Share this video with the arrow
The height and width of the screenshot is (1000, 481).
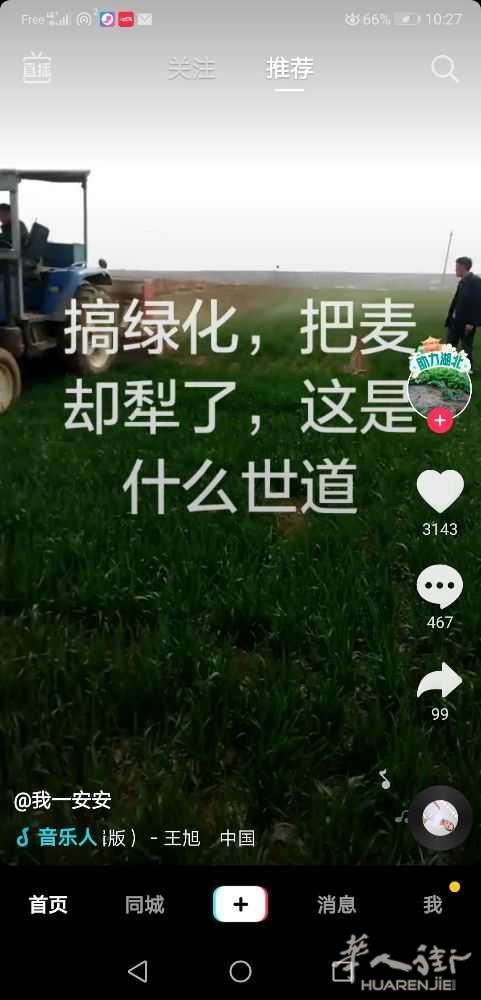(x=440, y=681)
